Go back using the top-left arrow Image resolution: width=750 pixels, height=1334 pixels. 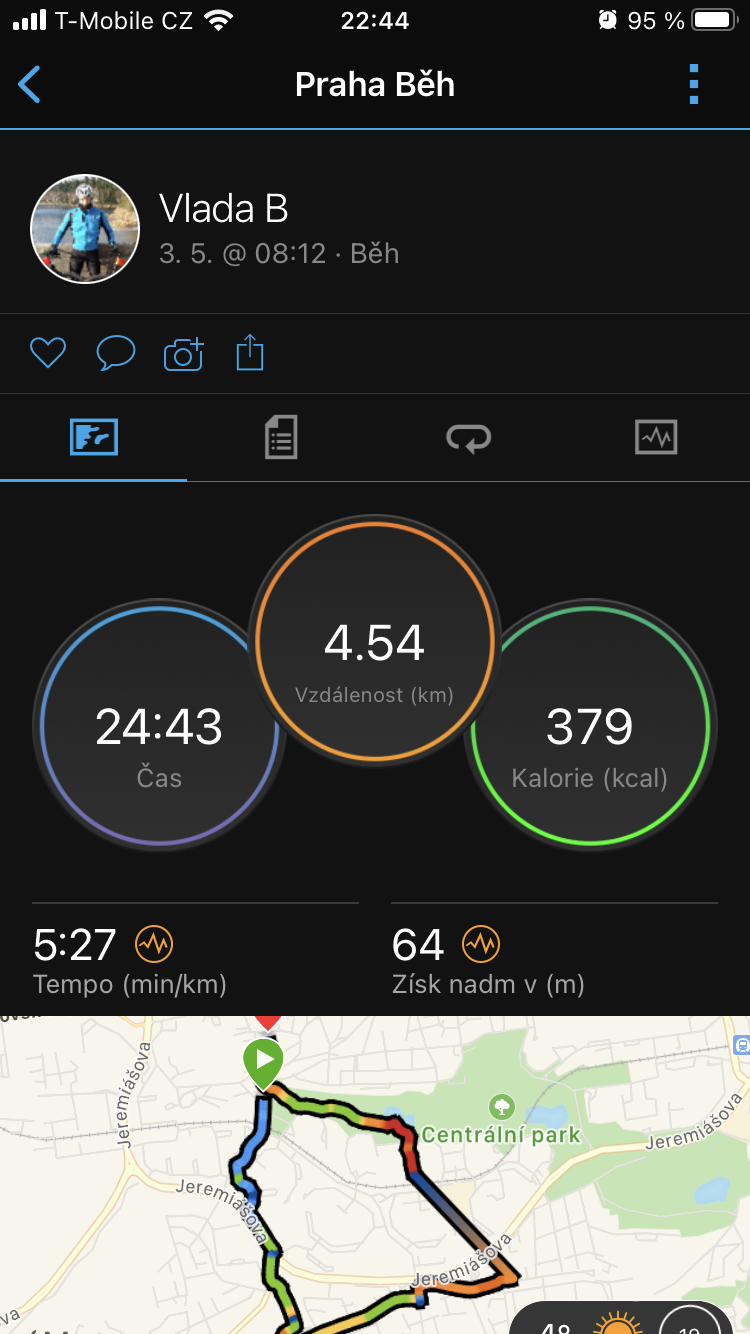pyautogui.click(x=30, y=85)
